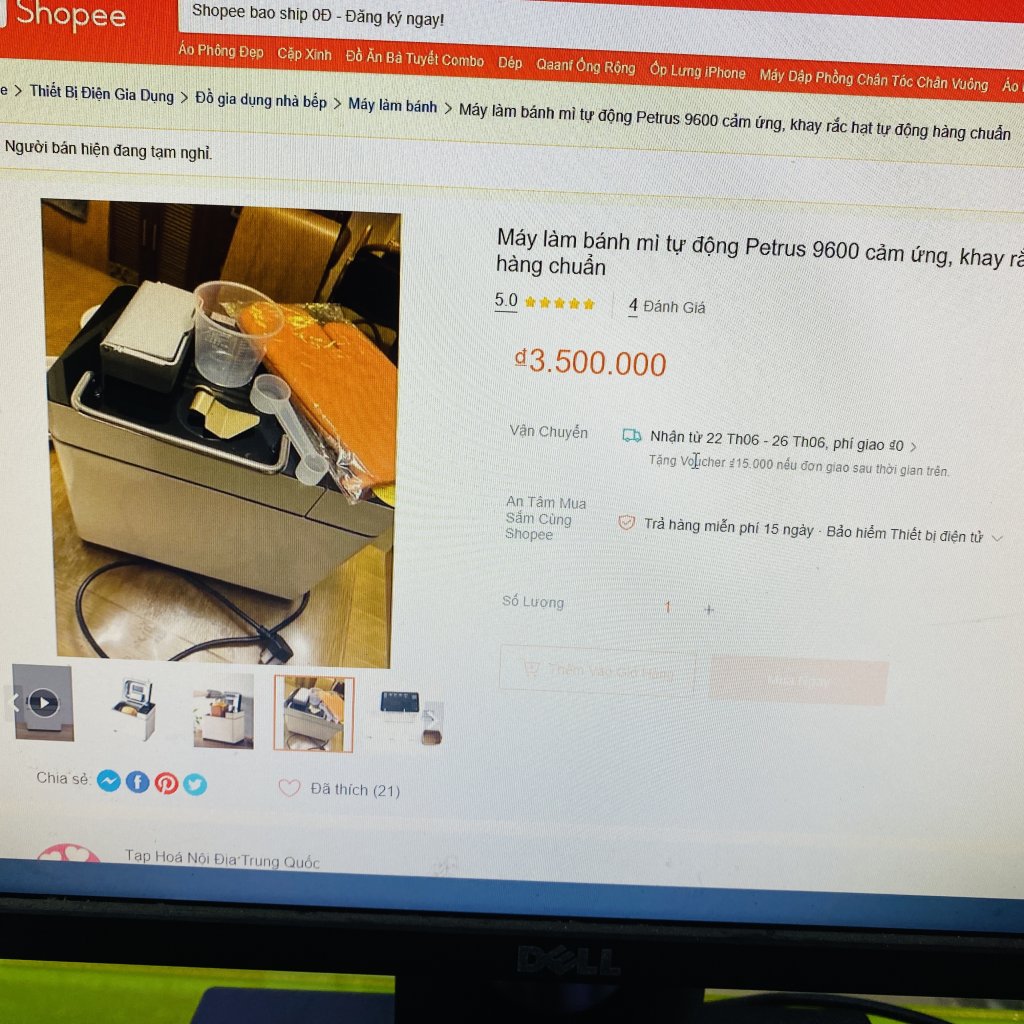The width and height of the screenshot is (1024, 1024).
Task: Share the product on Facebook
Action: [x=138, y=782]
